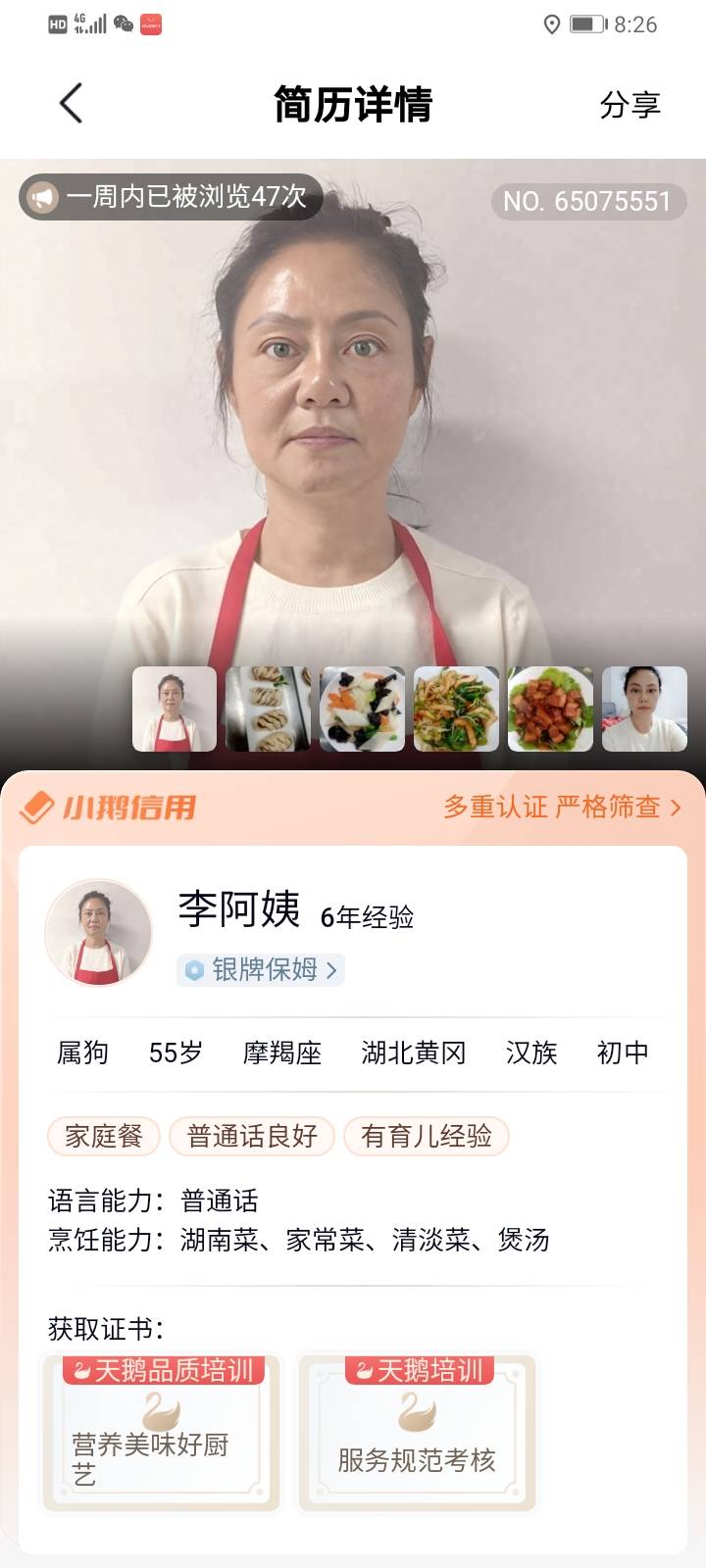View the last selfie photo thumbnail
The width and height of the screenshot is (706, 1568).
644,709
